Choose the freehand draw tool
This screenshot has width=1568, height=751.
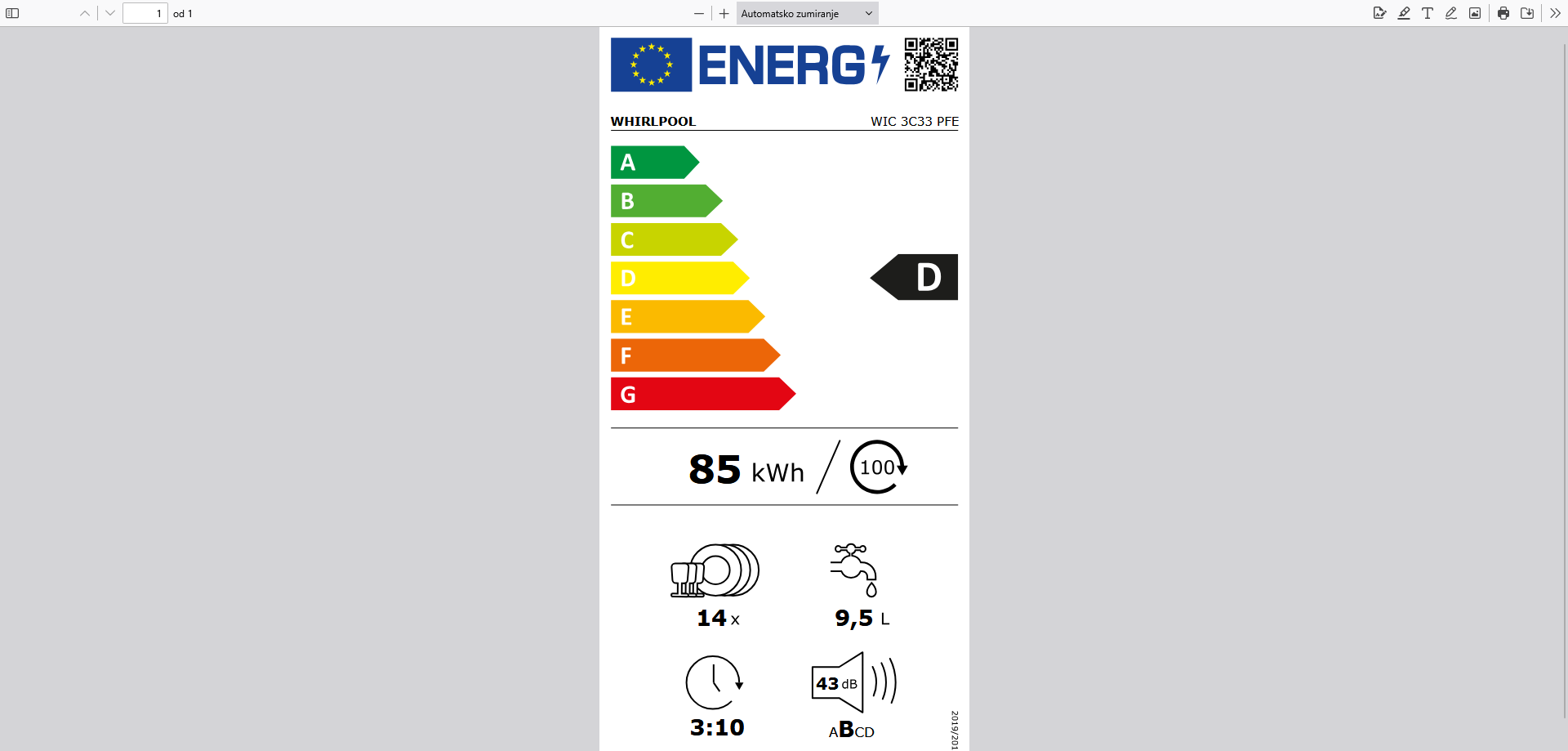(1451, 13)
